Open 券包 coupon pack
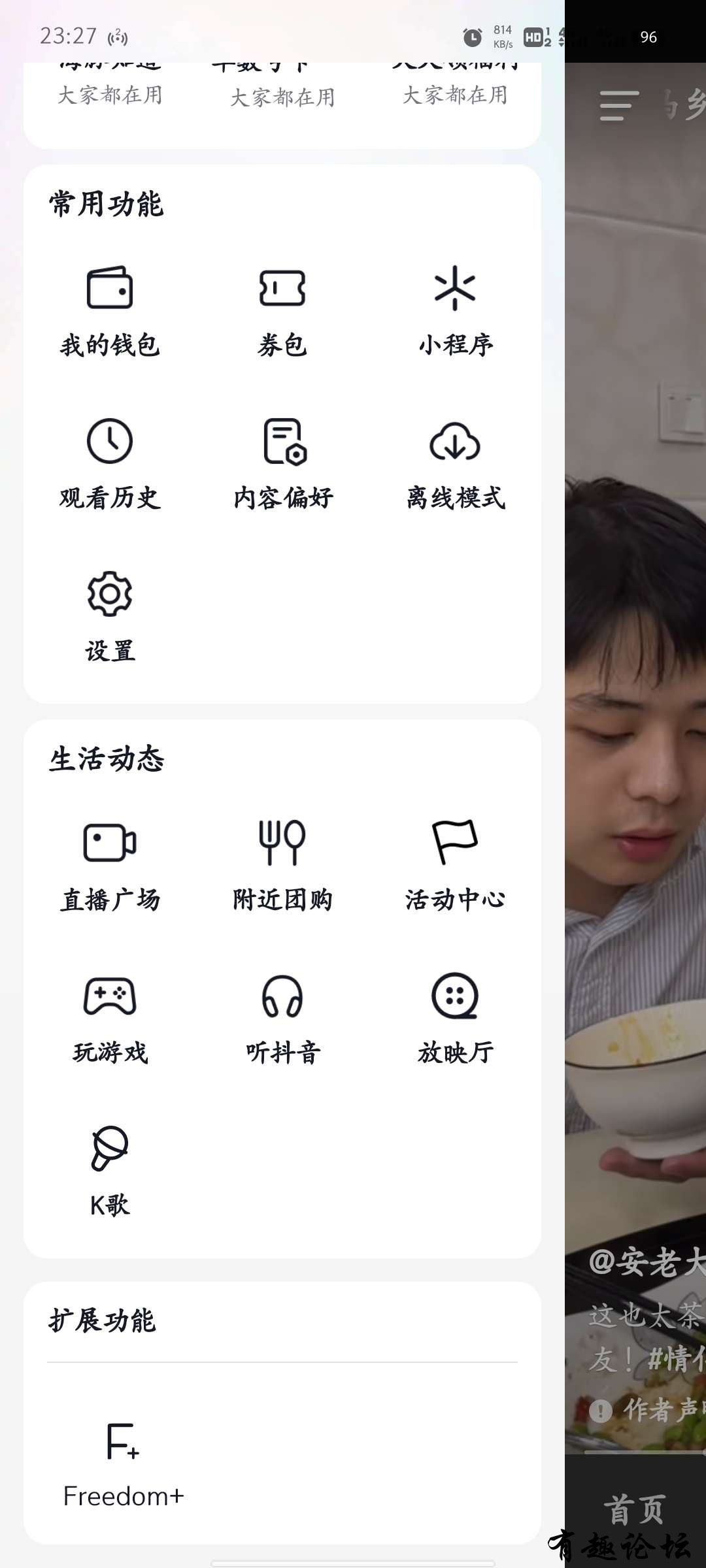The height and width of the screenshot is (1568, 706). click(x=282, y=310)
